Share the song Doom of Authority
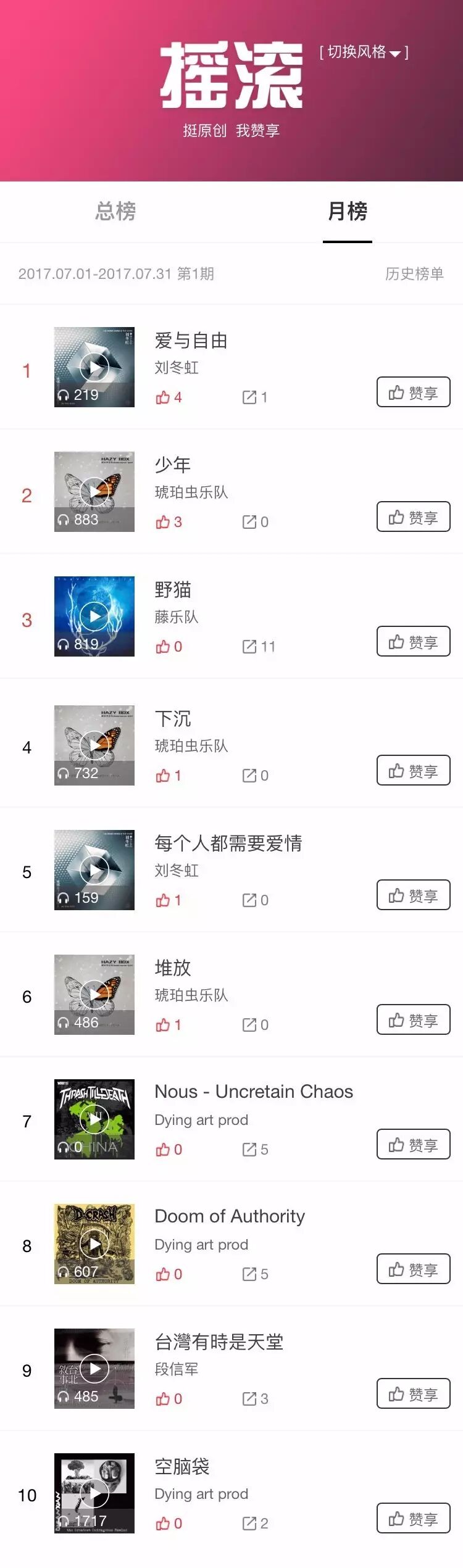Viewport: 463px width, 1568px height. point(254,1274)
